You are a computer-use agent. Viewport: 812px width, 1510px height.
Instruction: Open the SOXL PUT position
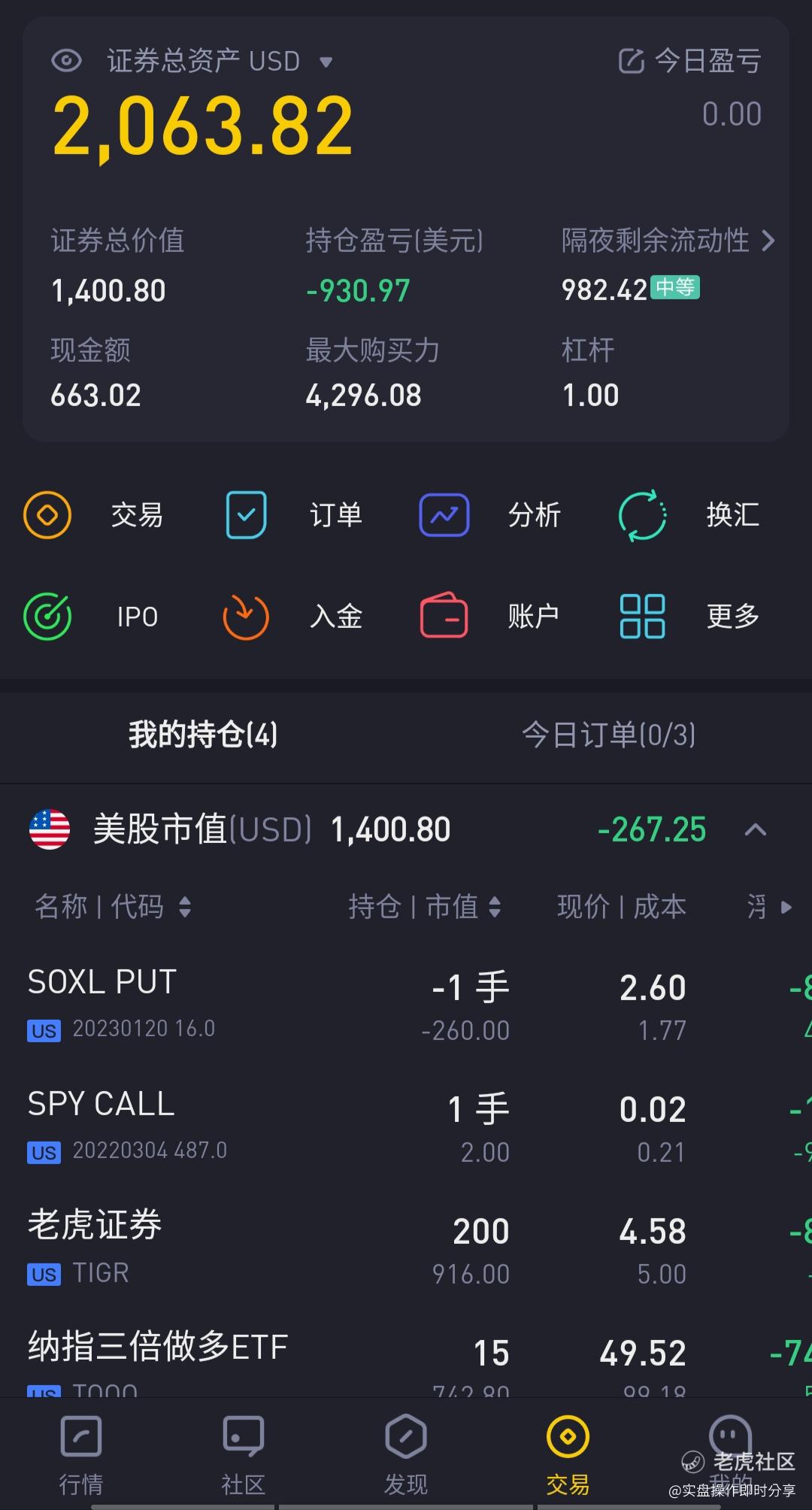point(406,1006)
